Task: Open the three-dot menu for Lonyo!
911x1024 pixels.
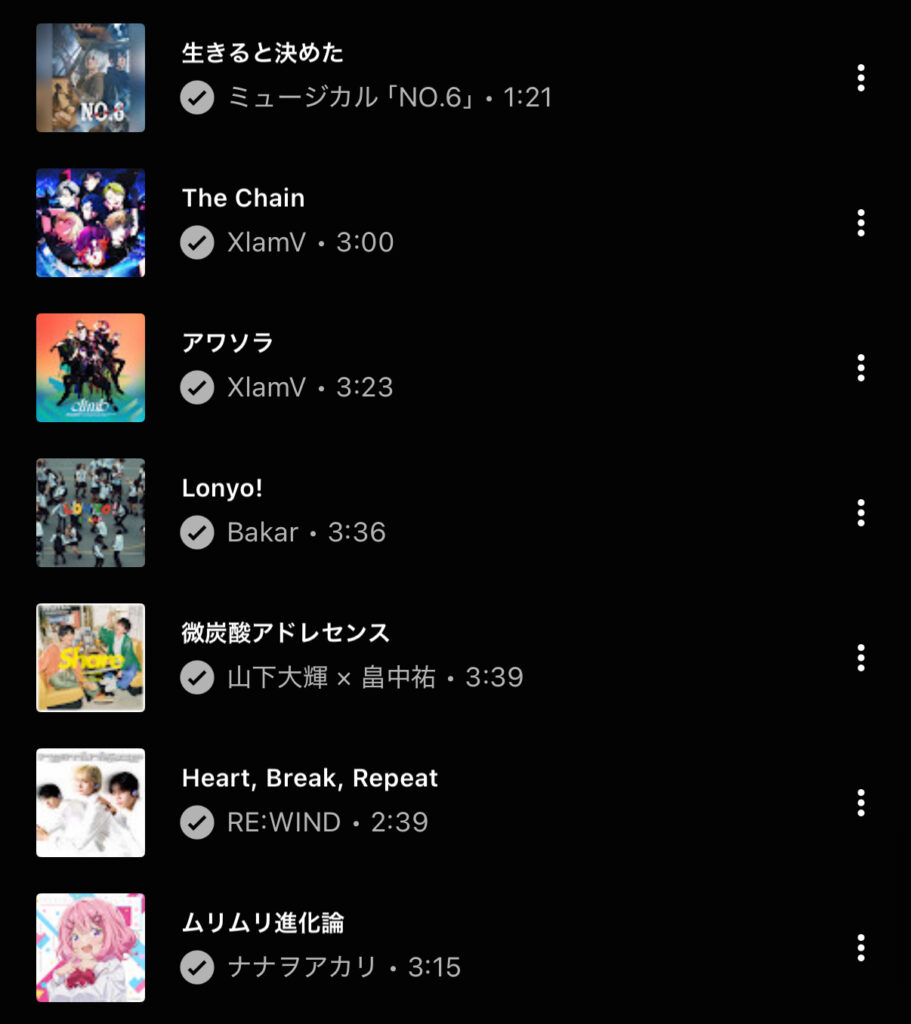Action: click(x=860, y=513)
